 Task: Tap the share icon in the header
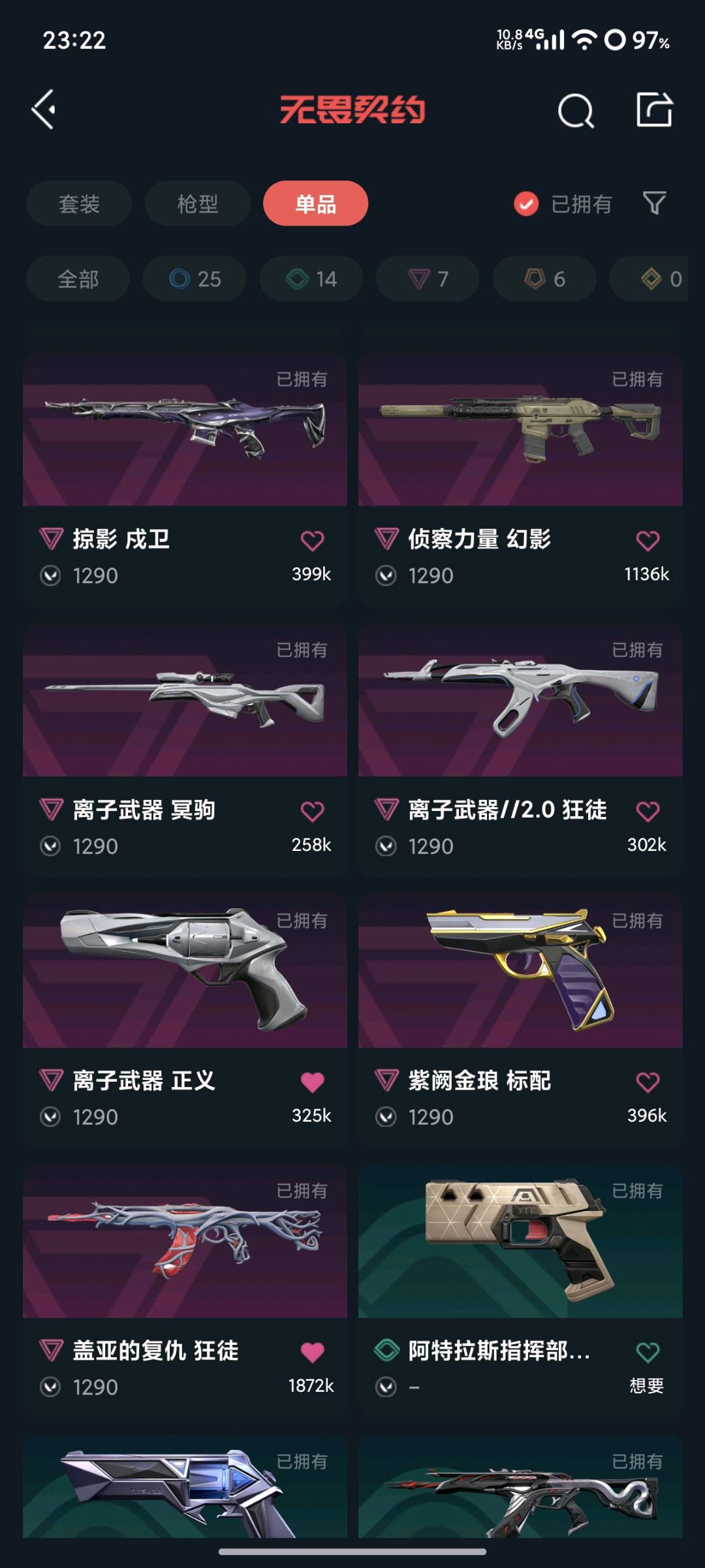click(655, 109)
